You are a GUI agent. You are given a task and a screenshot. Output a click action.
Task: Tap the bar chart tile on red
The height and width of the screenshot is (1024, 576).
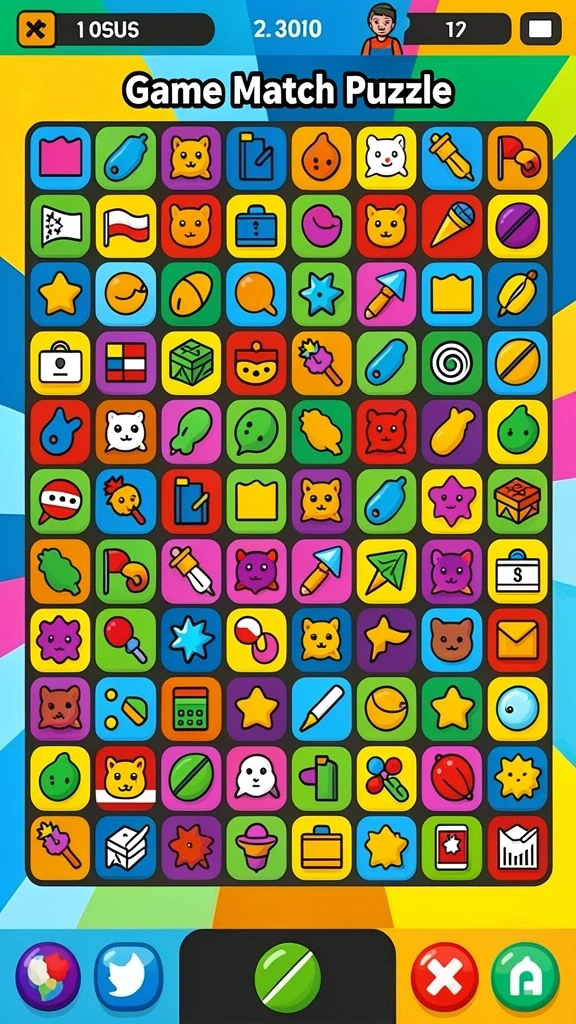tap(517, 847)
